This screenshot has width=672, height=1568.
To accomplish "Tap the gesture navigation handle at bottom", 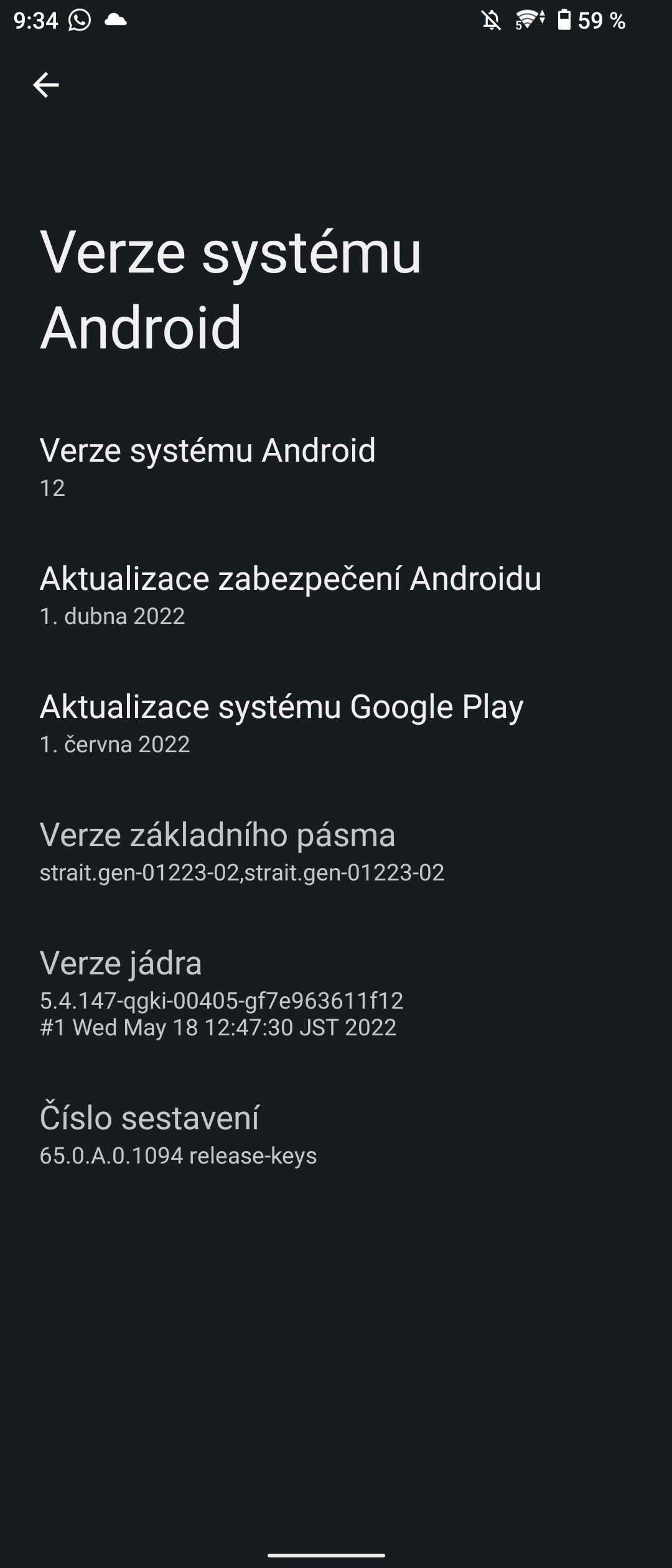I will (x=336, y=1554).
